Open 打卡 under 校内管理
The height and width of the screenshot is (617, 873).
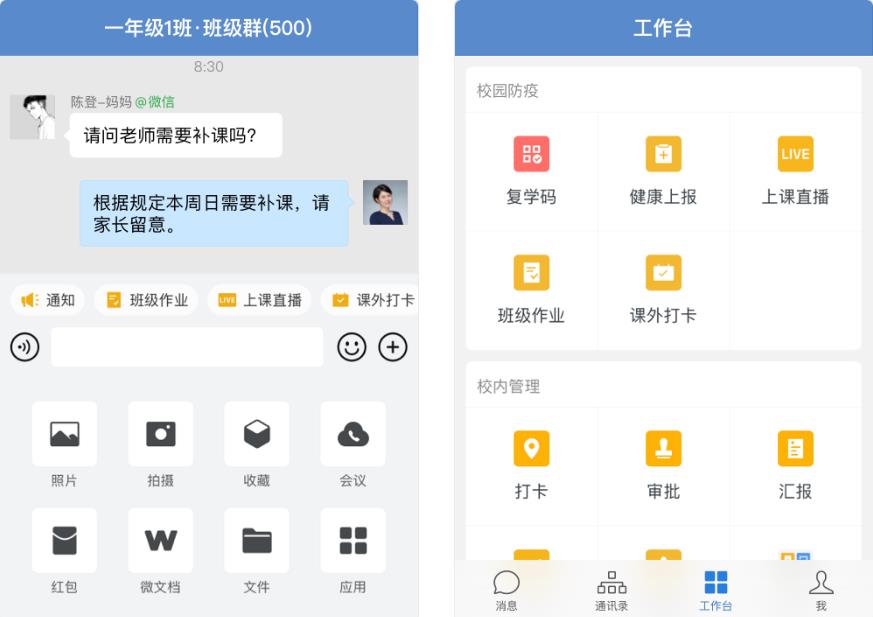(x=531, y=465)
